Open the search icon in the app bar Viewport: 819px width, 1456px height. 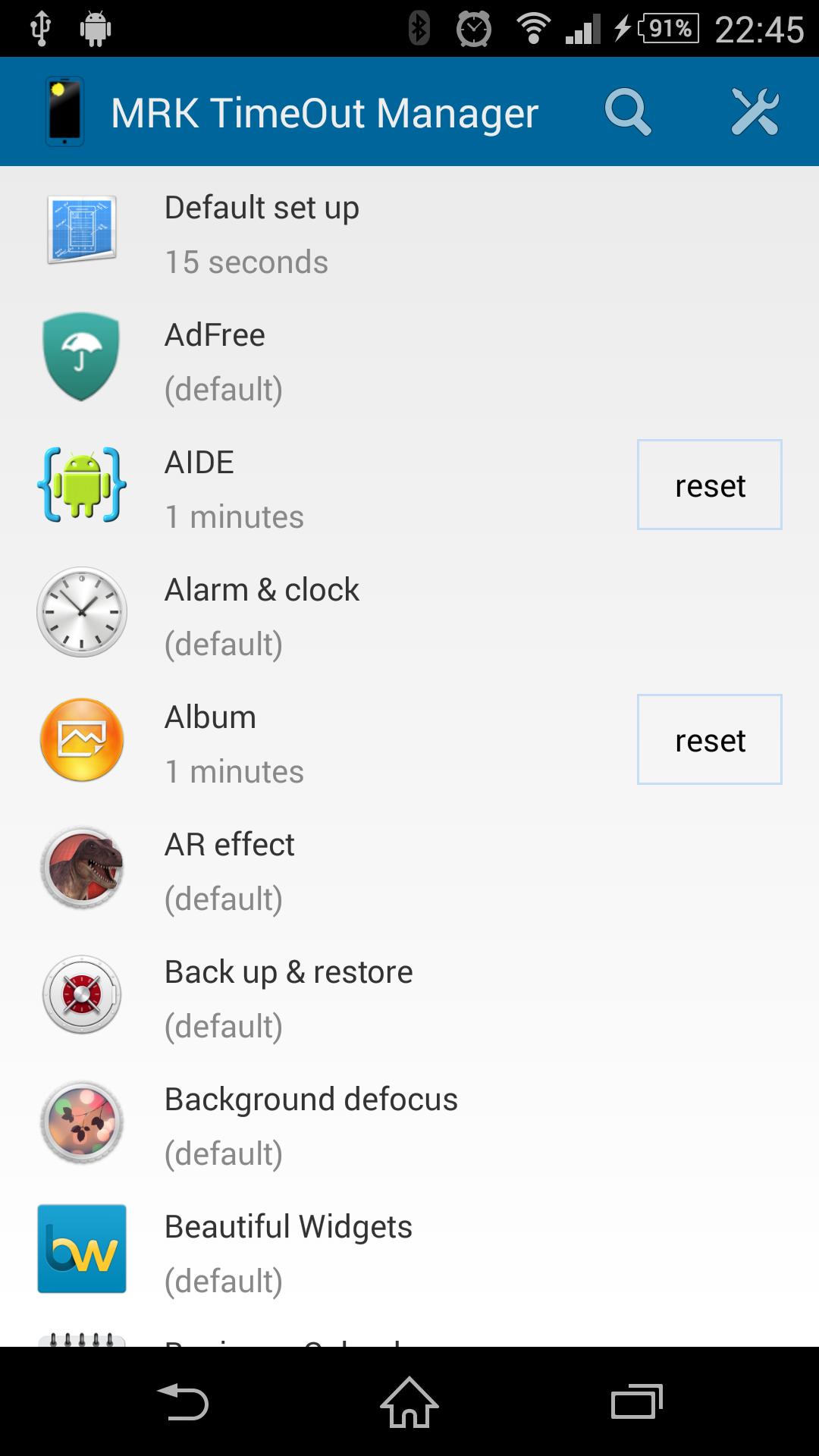point(627,112)
